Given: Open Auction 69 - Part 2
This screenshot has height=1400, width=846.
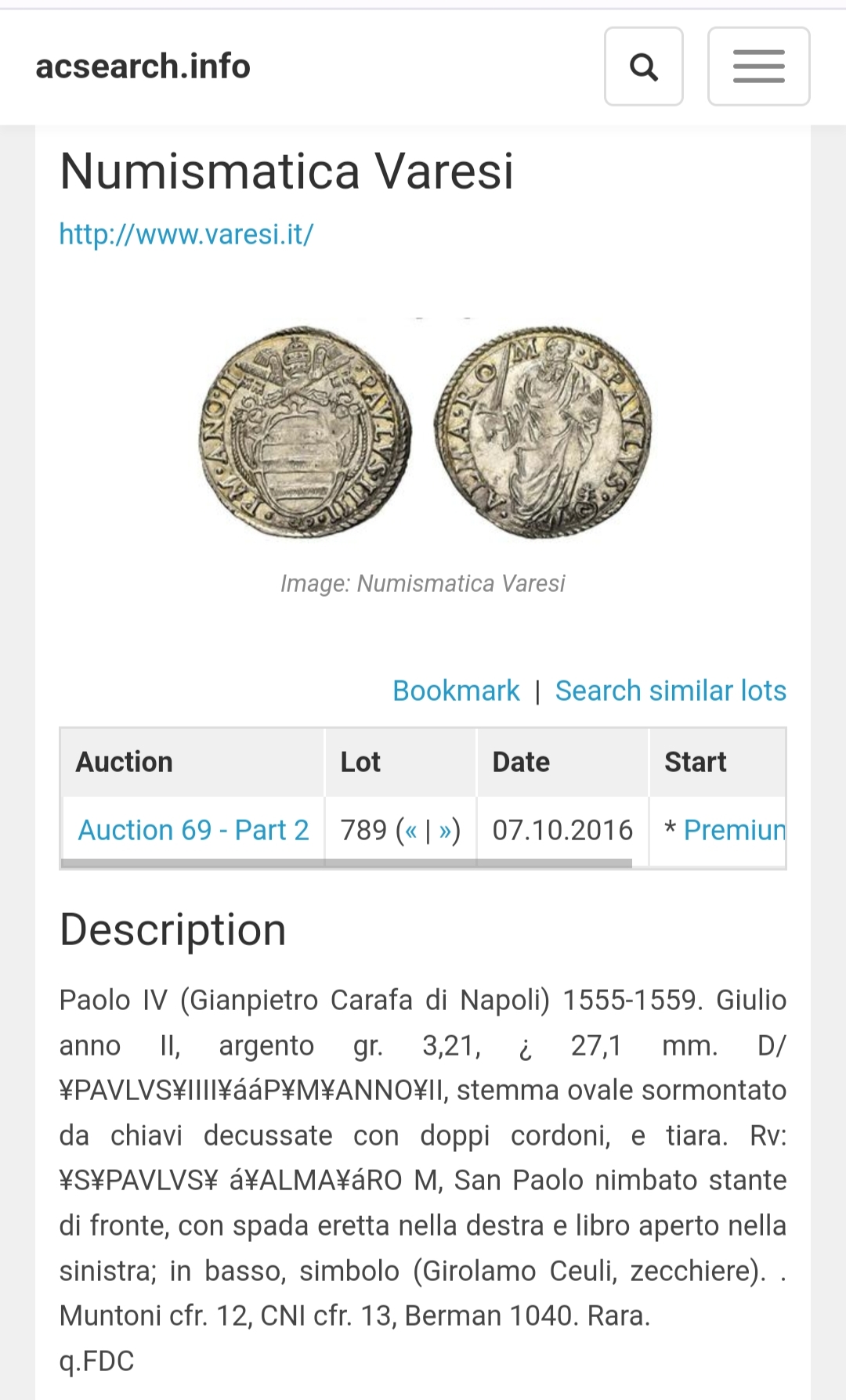Looking at the screenshot, I should pyautogui.click(x=193, y=830).
